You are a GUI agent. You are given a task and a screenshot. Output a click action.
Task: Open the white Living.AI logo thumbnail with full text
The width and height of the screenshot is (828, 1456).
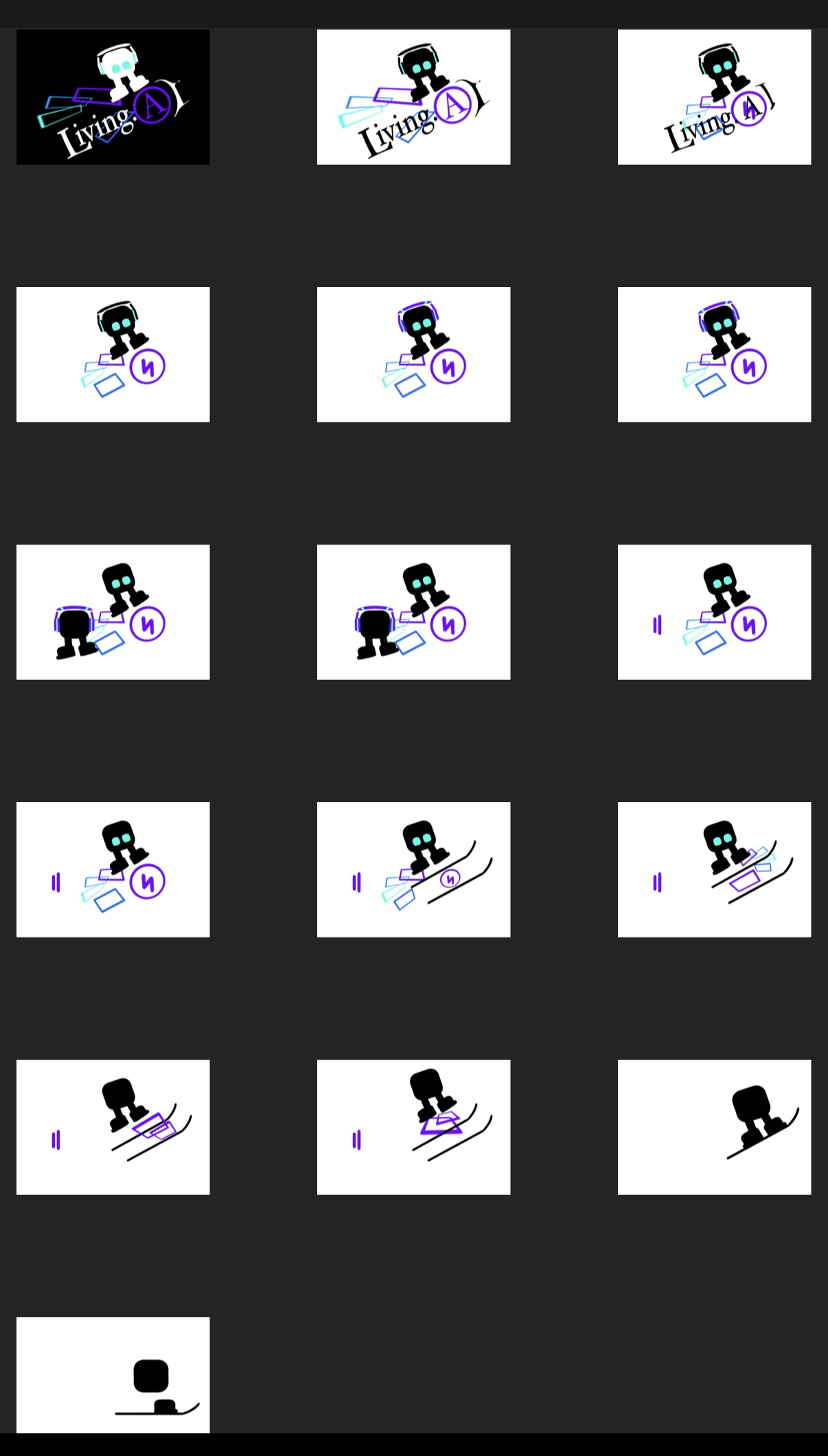(413, 97)
